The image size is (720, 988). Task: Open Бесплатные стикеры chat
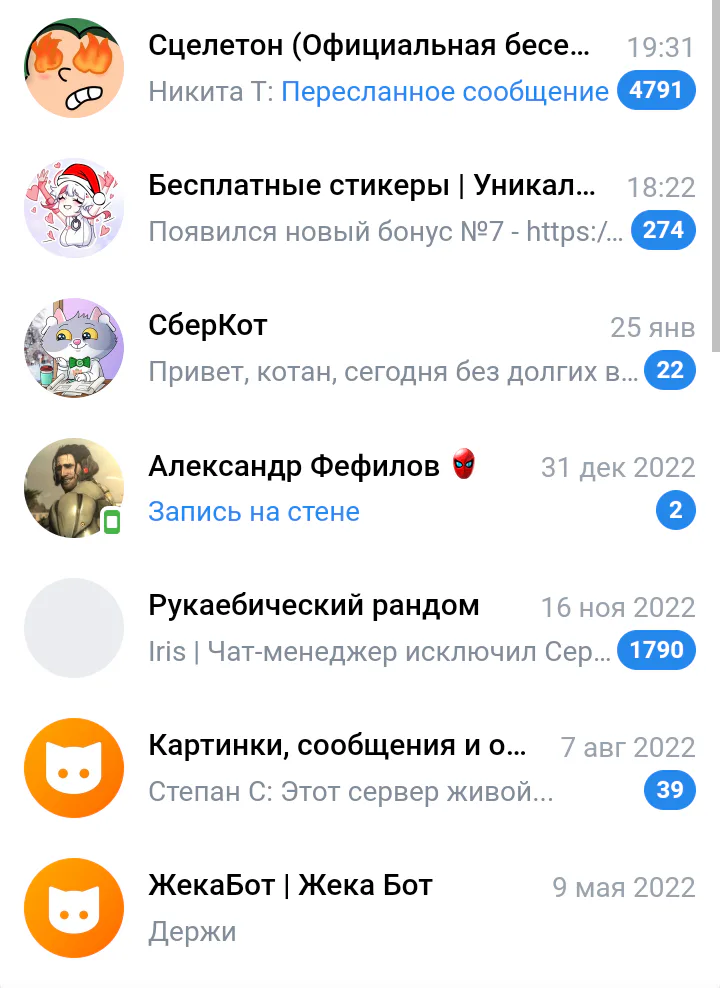(370, 208)
